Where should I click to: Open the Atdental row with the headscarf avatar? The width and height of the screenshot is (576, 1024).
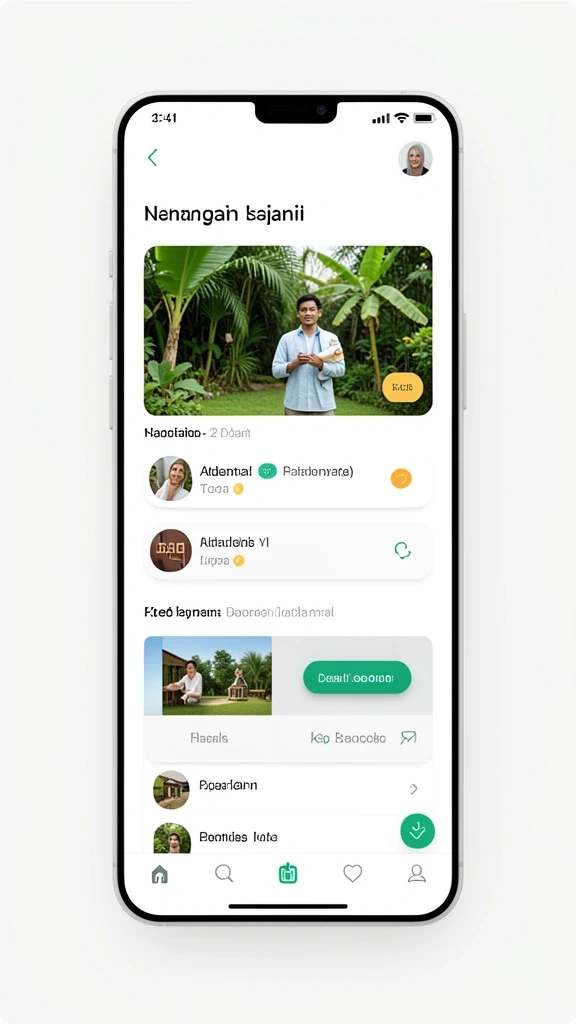click(288, 479)
